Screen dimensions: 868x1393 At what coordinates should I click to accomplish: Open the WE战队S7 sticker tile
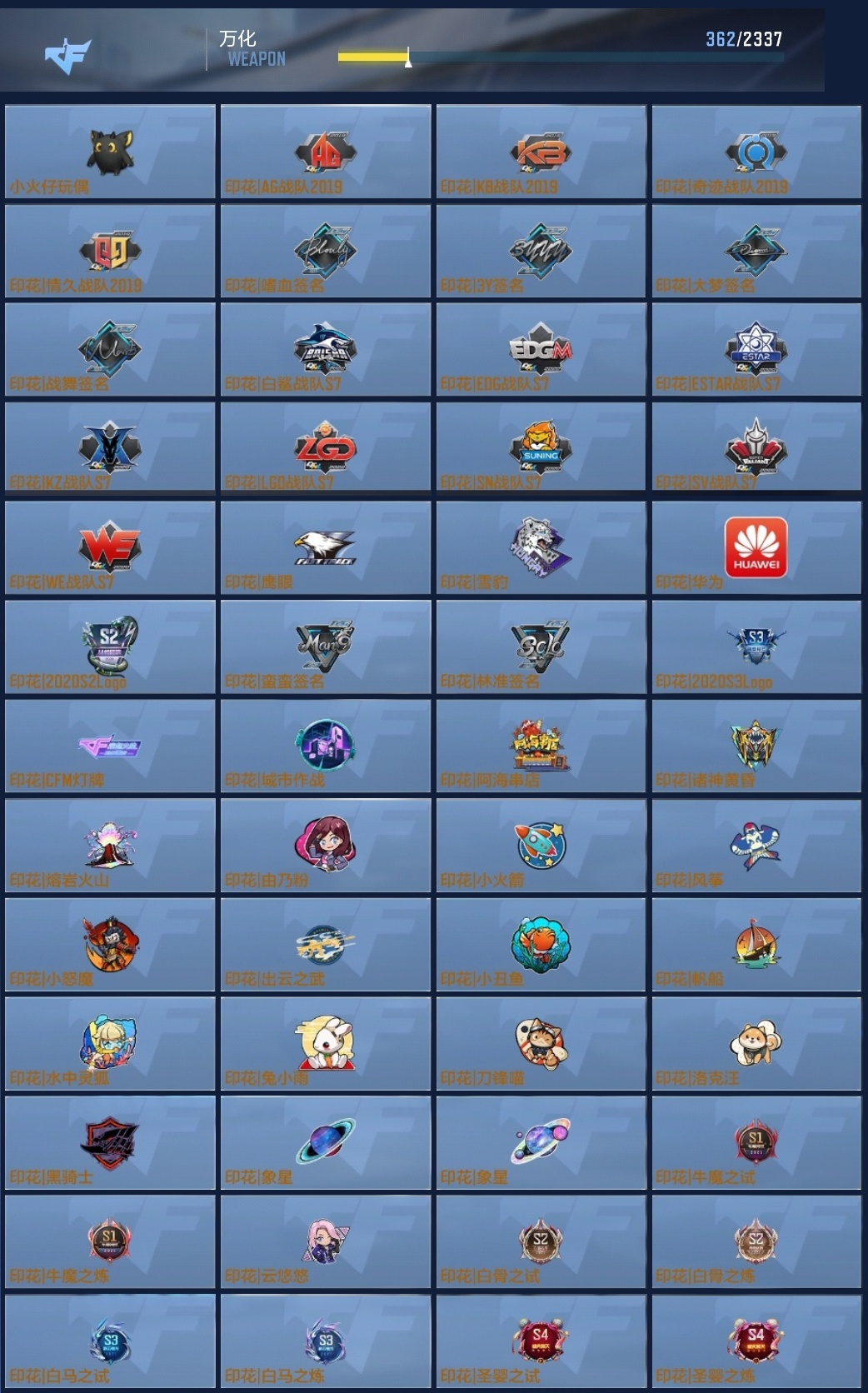(x=110, y=547)
